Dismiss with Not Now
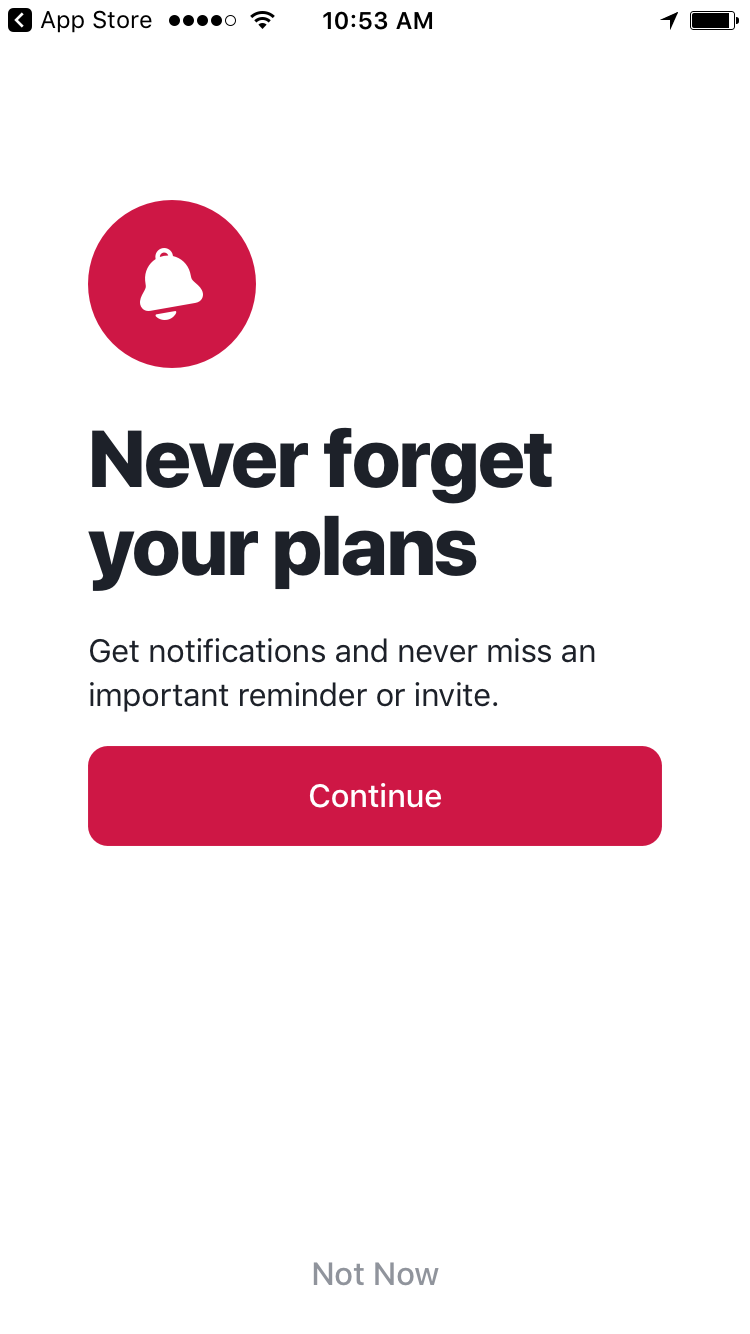 click(375, 1274)
